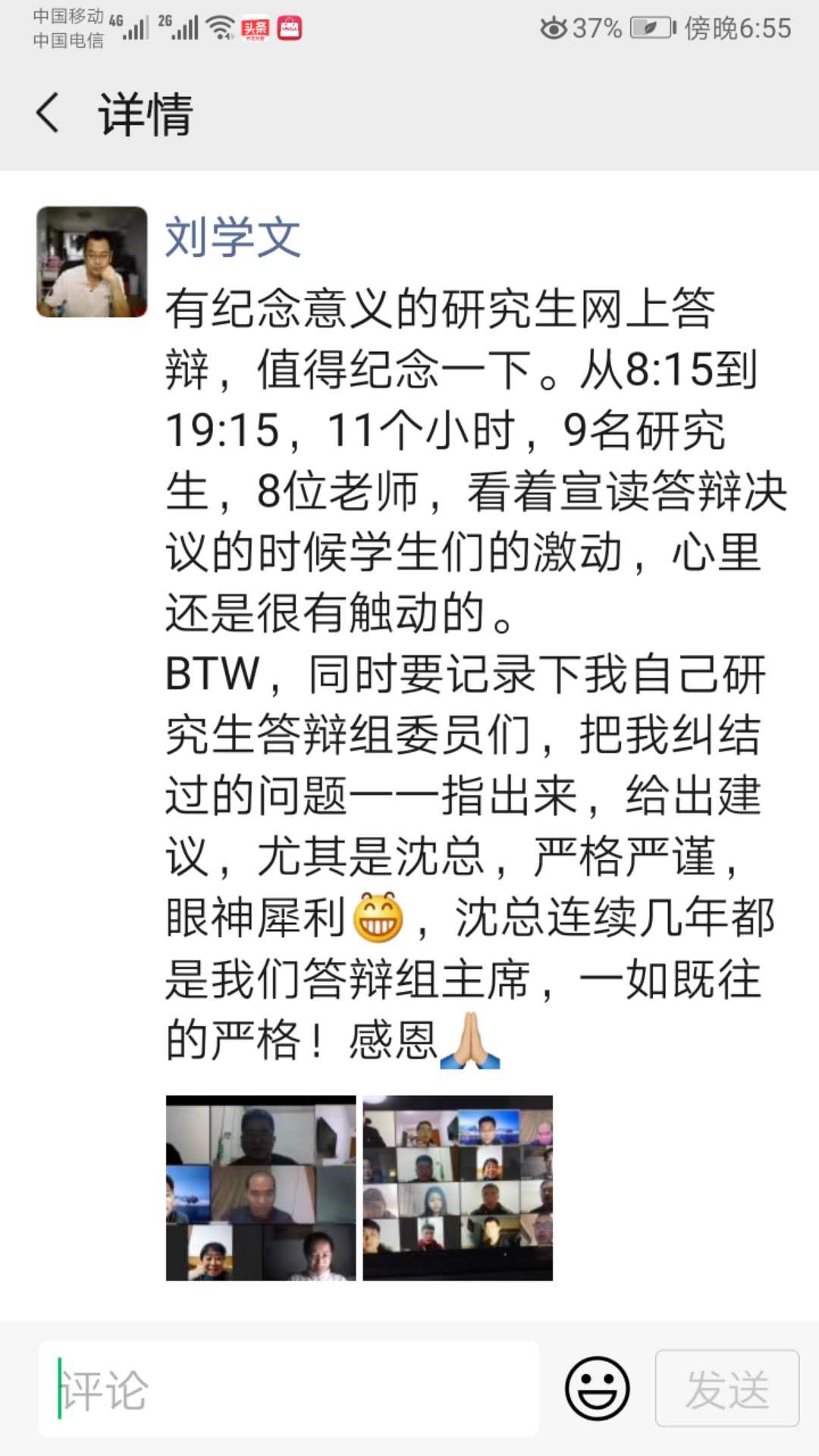Open 刘学文's profile picture
This screenshot has width=819, height=1456.
(92, 262)
